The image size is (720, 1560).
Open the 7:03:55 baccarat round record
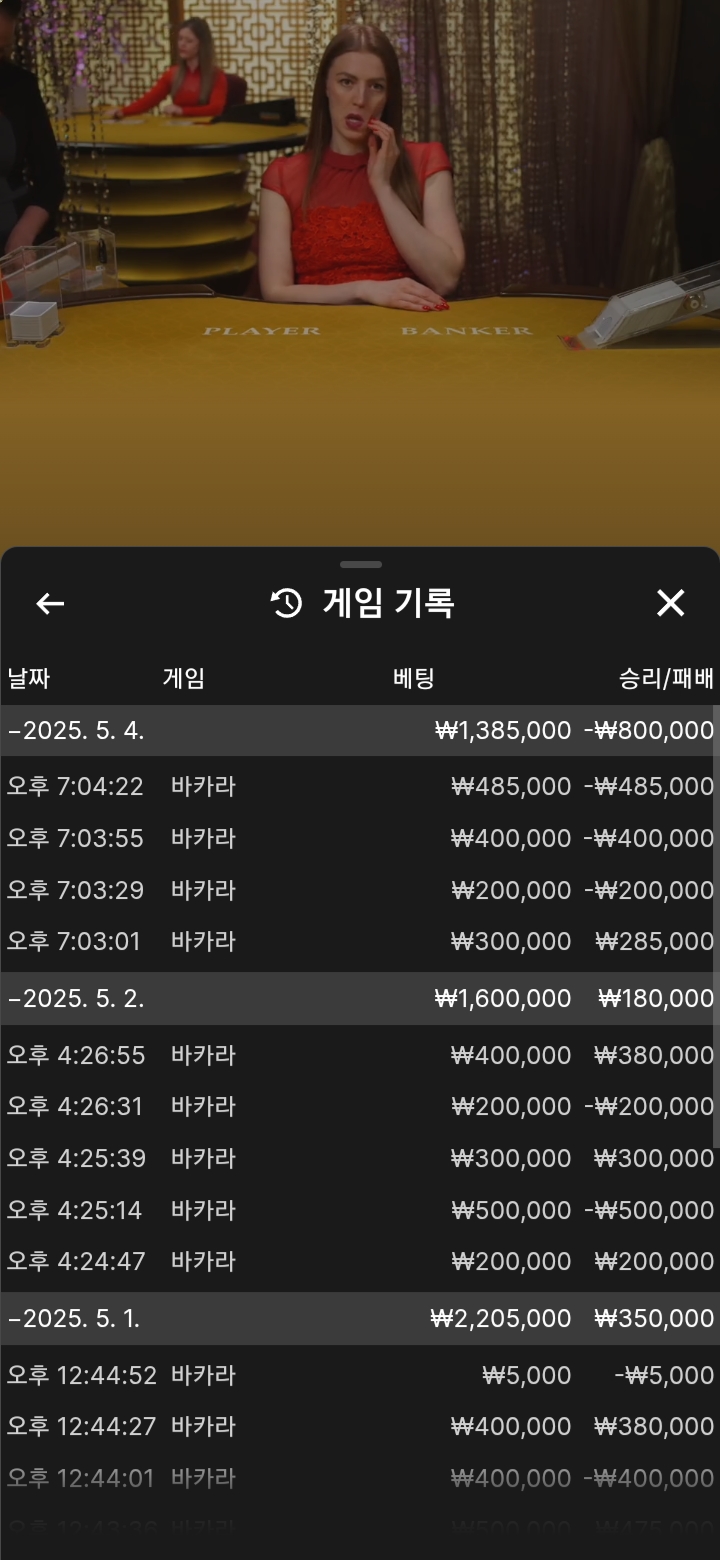pyautogui.click(x=360, y=838)
